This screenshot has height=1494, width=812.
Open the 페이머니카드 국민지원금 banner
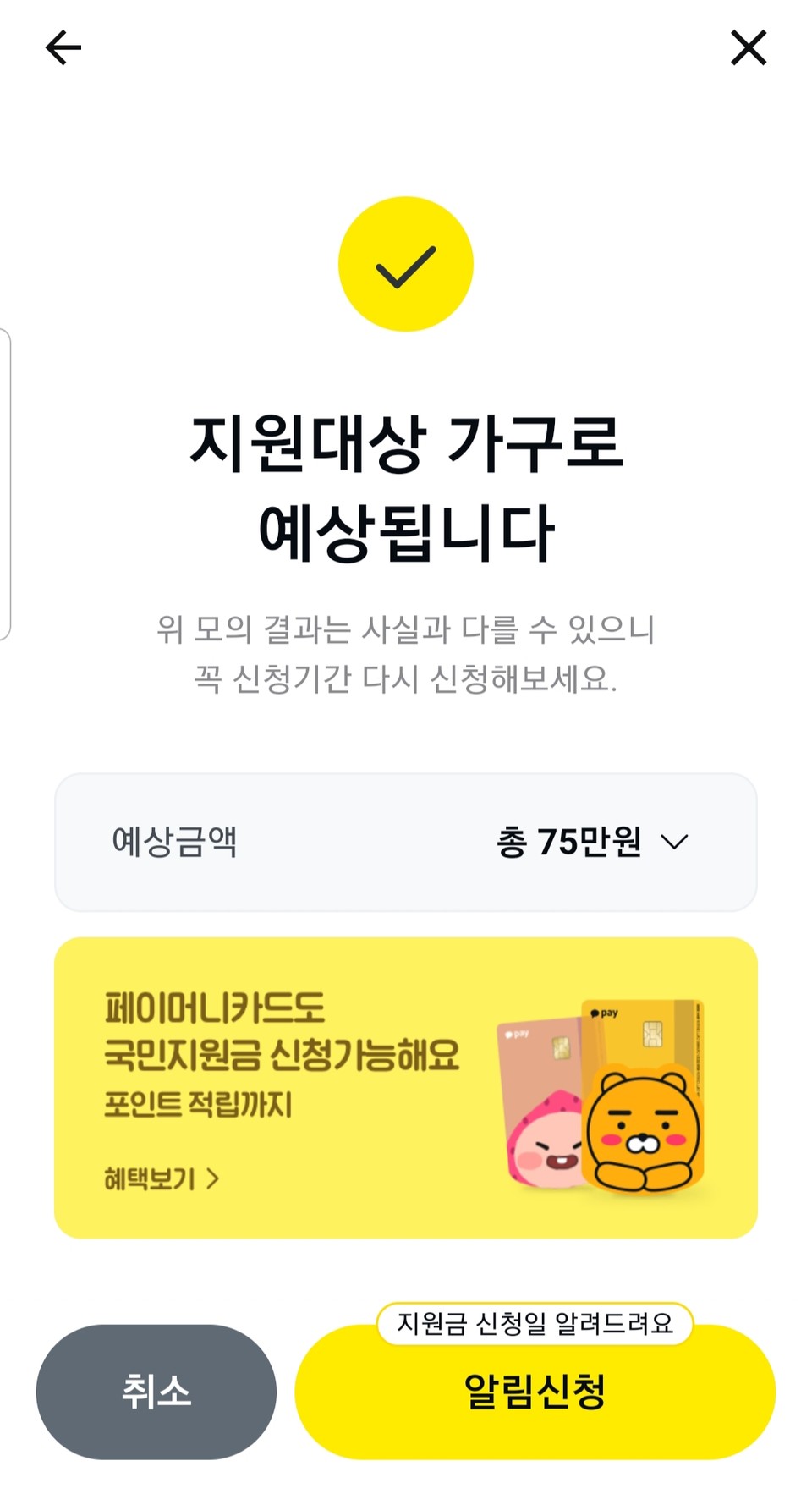[x=406, y=1087]
